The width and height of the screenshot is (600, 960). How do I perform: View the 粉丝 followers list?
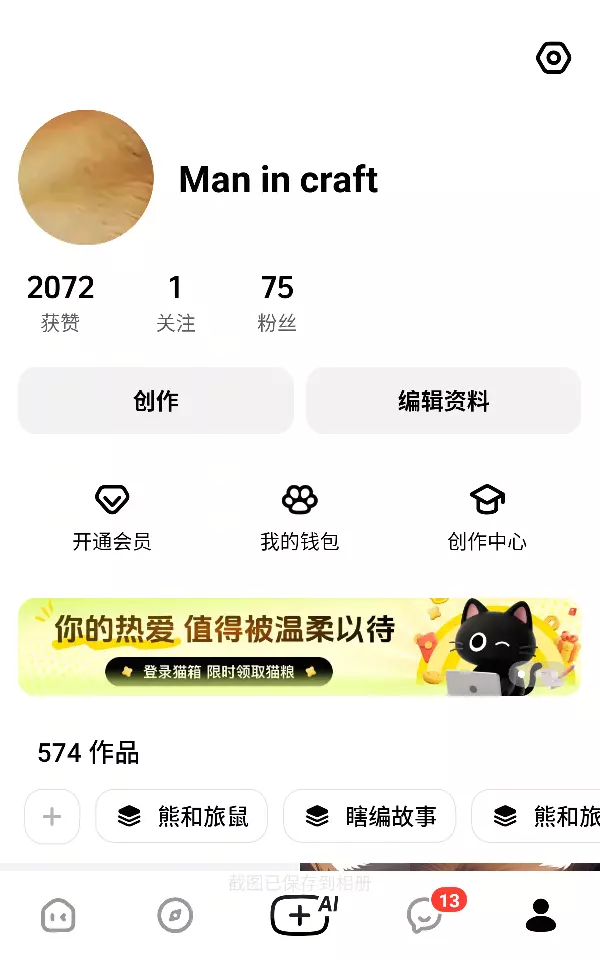point(277,304)
